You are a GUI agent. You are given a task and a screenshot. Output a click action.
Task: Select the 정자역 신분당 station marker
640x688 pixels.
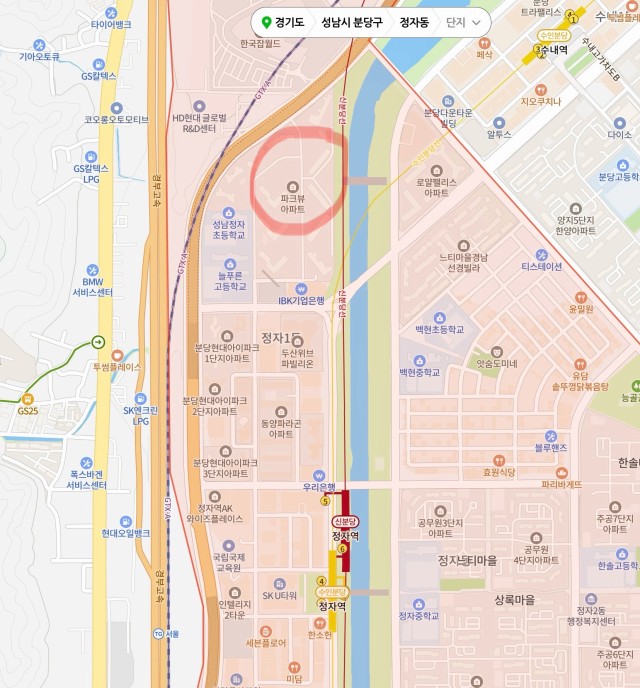[343, 521]
